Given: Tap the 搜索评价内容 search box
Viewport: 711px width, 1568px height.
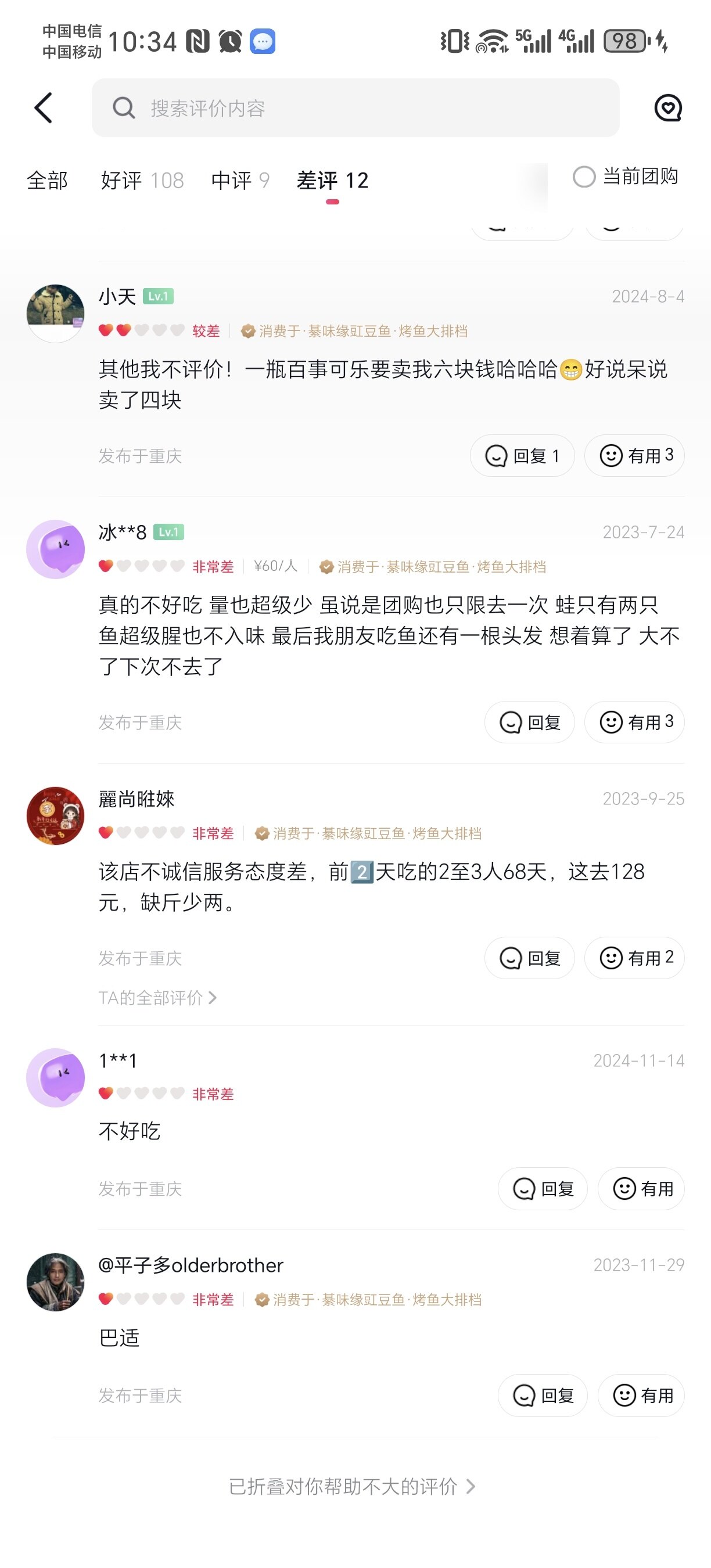Looking at the screenshot, I should click(355, 108).
